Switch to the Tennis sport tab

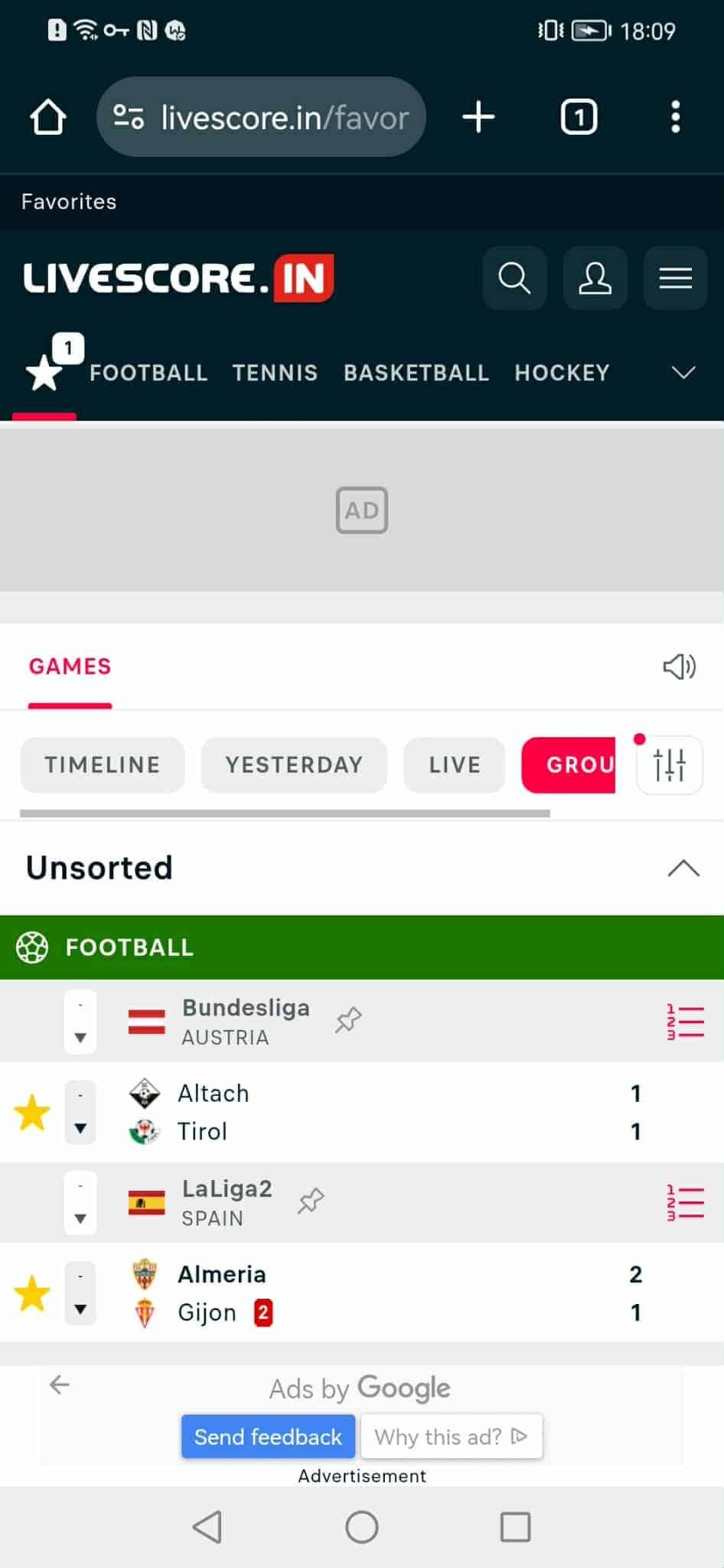pos(275,373)
